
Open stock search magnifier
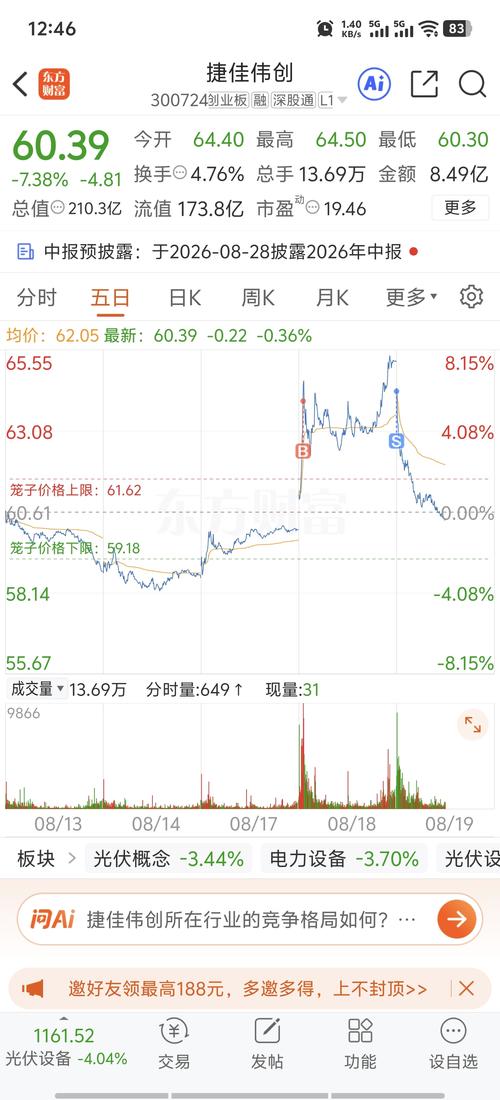(x=473, y=84)
